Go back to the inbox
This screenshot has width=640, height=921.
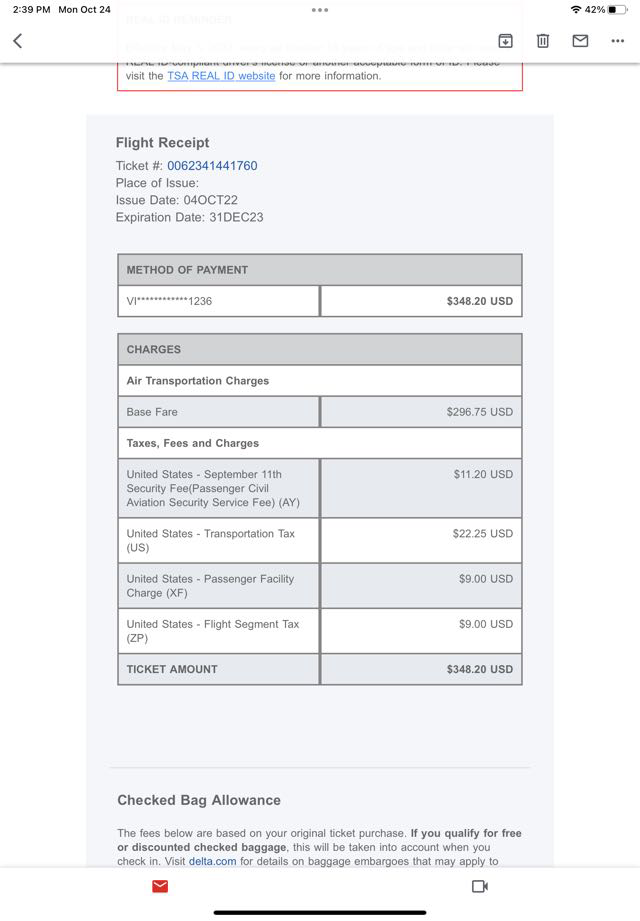[17, 41]
